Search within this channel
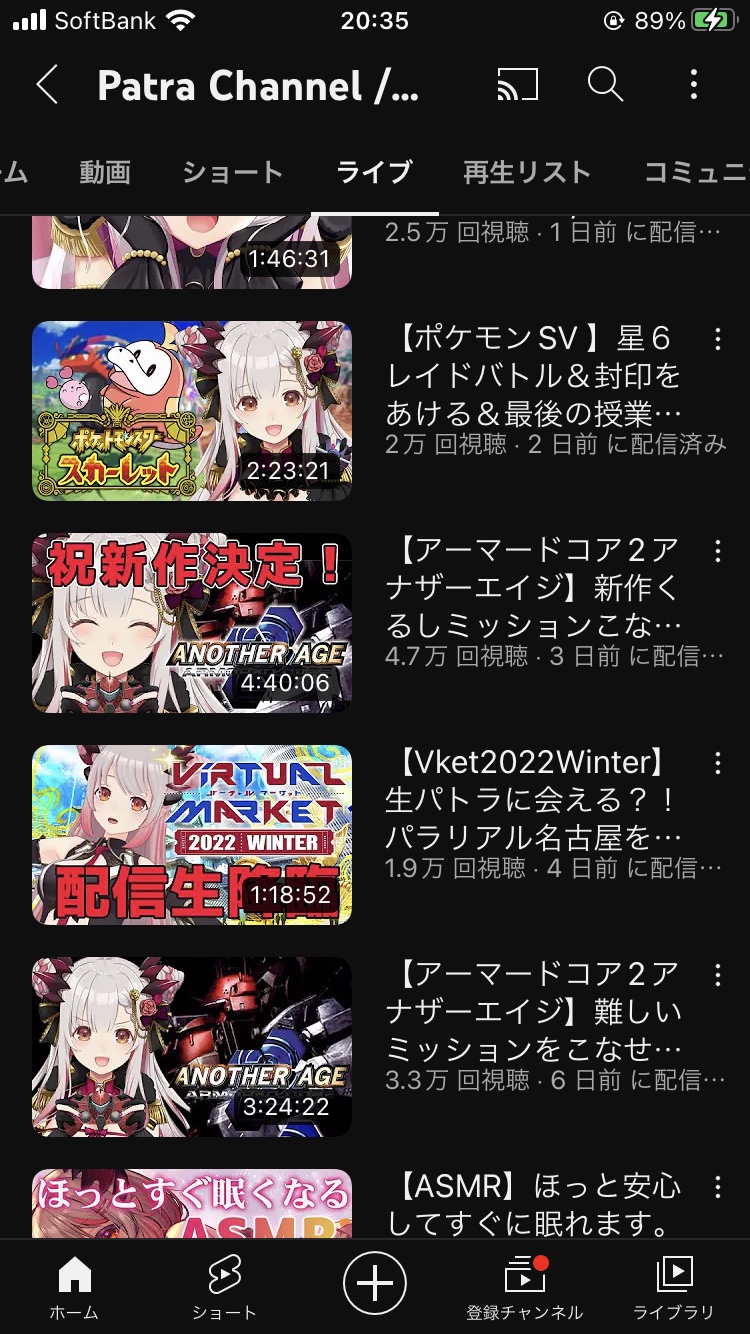 point(605,86)
